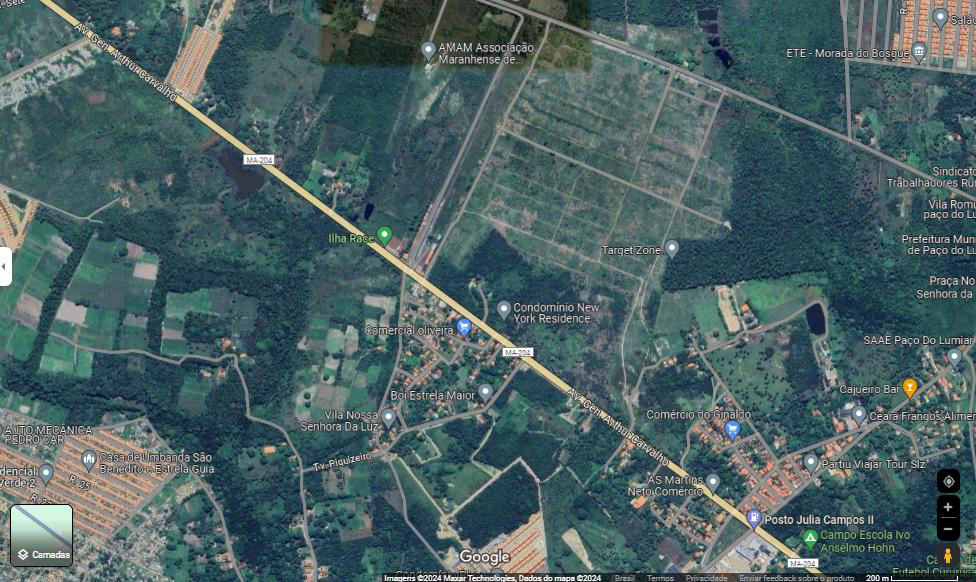The height and width of the screenshot is (582, 976).
Task: Zoom out of the map
Action: click(948, 529)
